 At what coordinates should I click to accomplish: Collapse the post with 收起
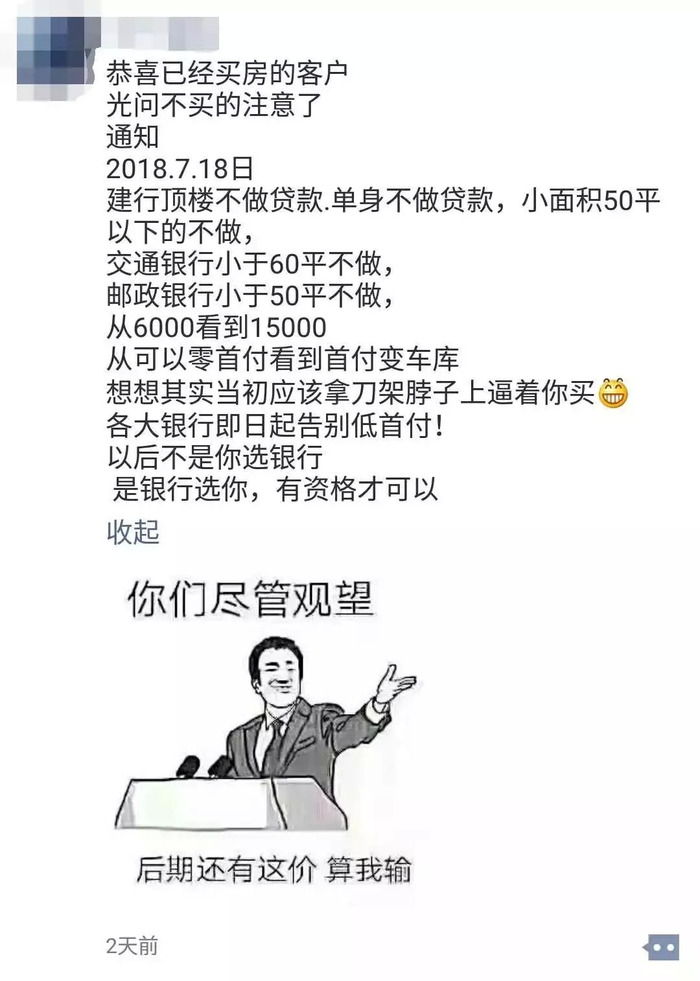pos(133,532)
